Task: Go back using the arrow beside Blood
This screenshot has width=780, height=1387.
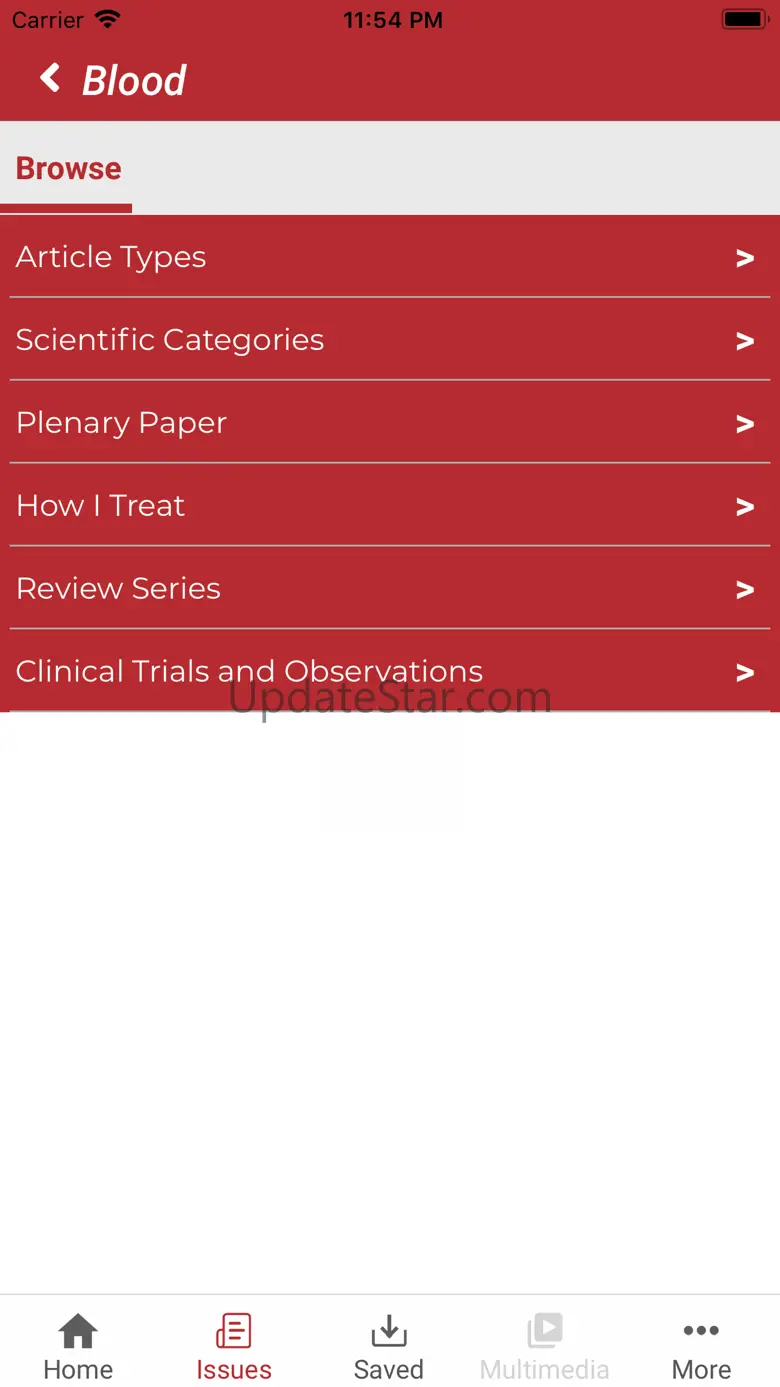Action: pyautogui.click(x=50, y=78)
